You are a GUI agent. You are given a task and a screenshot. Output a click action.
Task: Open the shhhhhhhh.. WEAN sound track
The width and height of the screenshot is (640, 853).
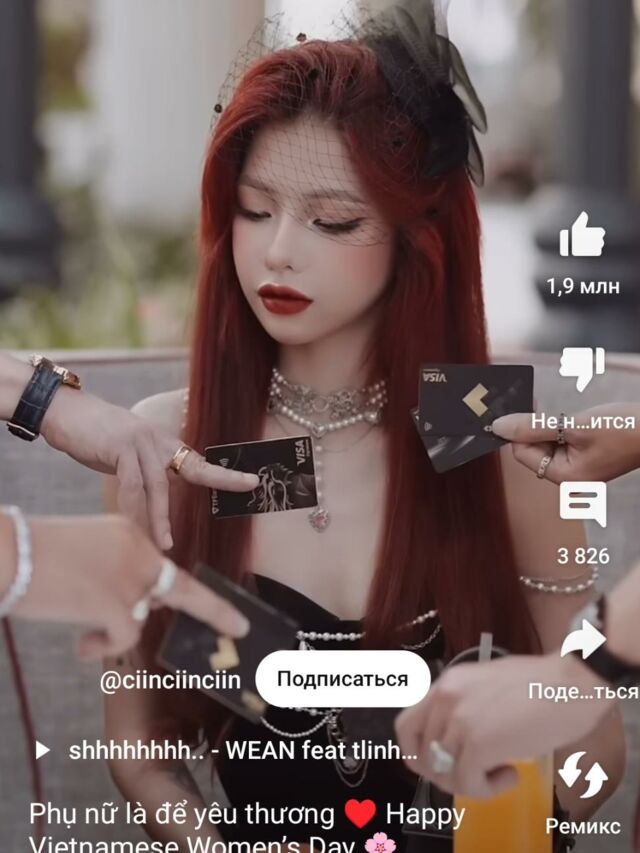coord(240,750)
